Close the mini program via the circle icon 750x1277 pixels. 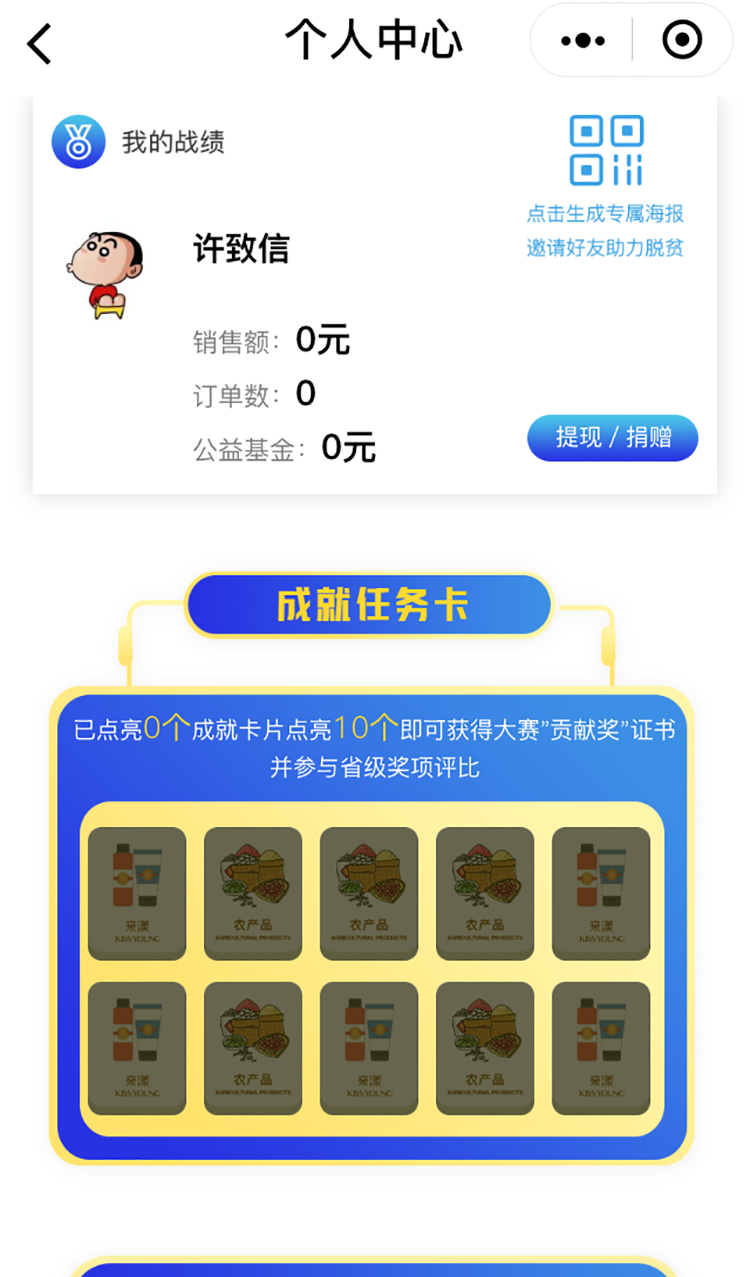[683, 41]
